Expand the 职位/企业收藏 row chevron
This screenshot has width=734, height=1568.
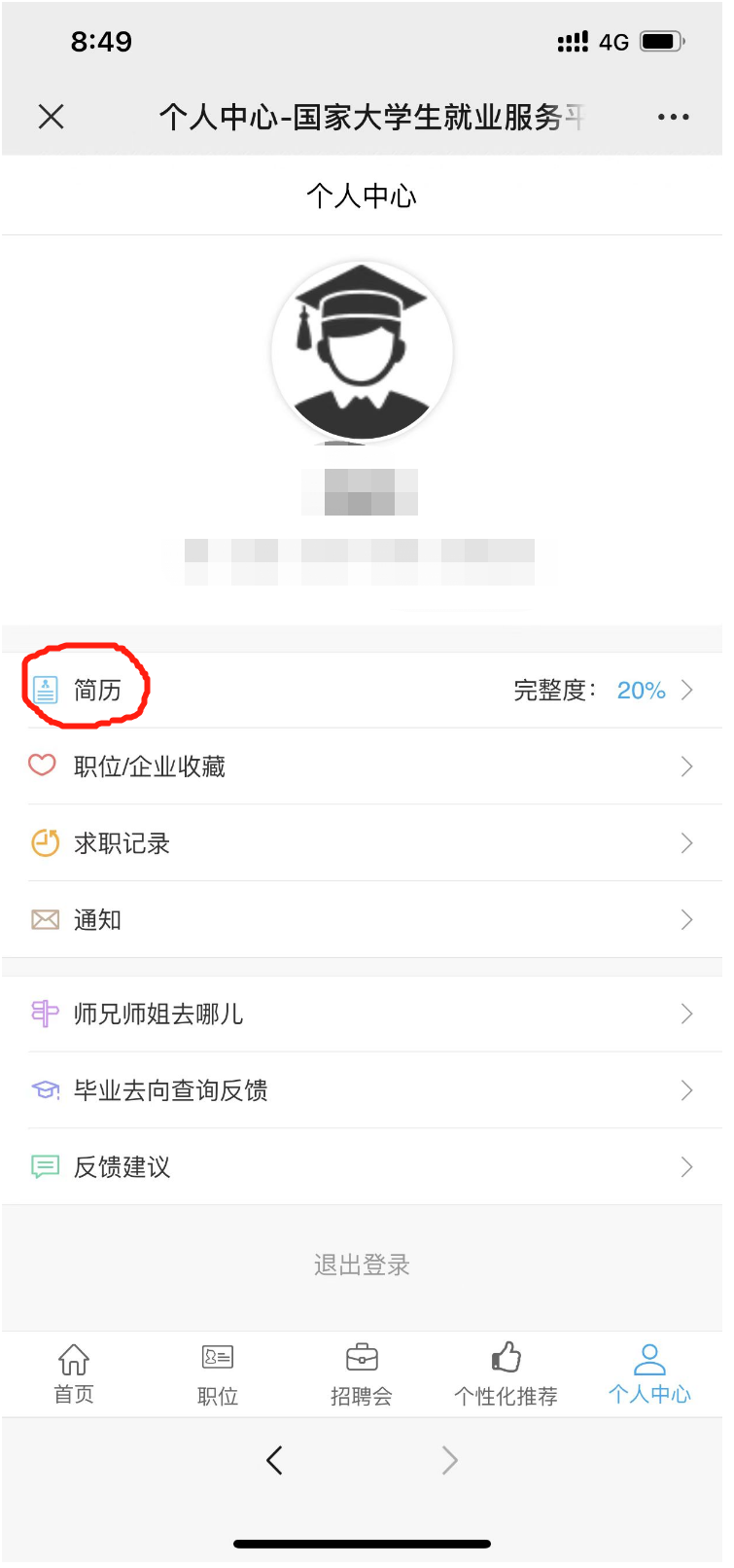(689, 766)
